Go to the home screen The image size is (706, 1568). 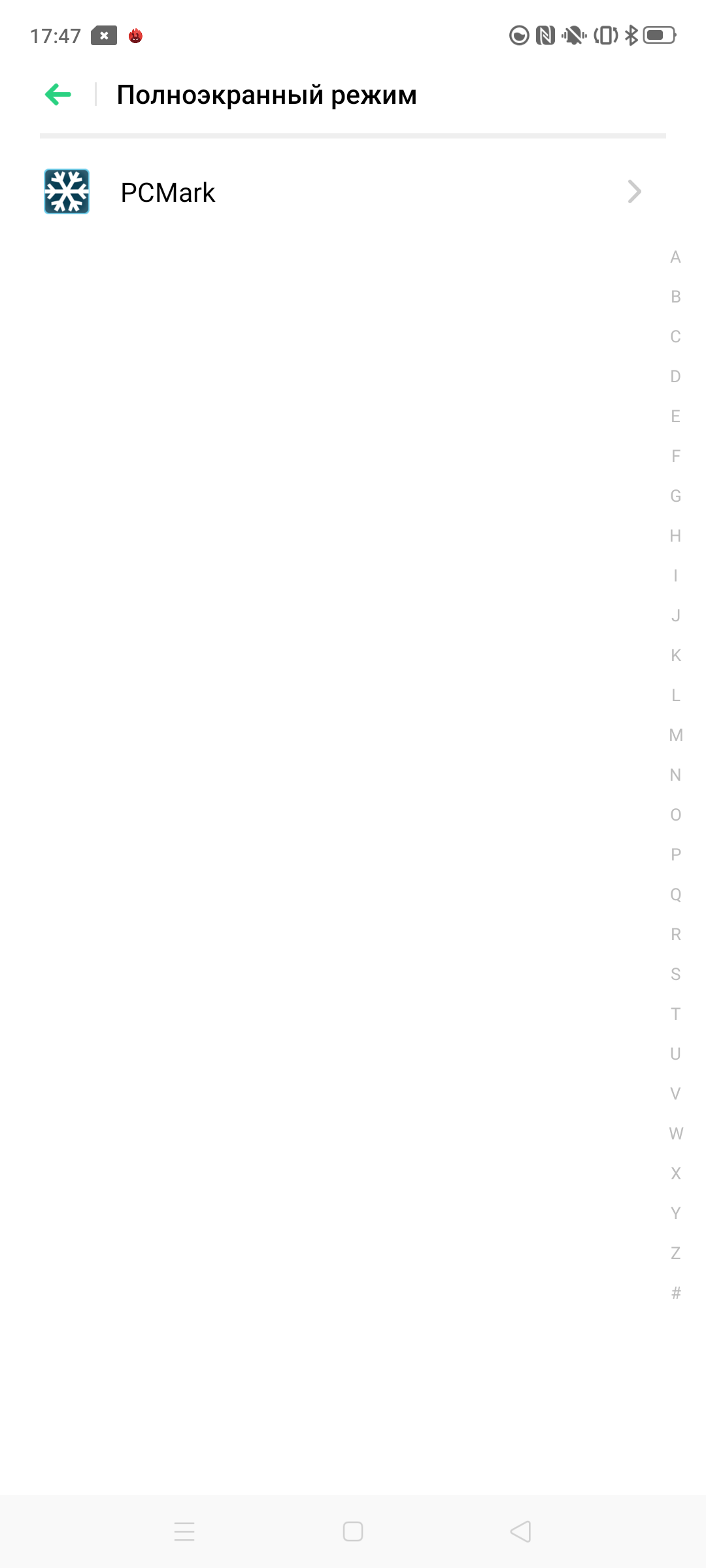pyautogui.click(x=353, y=1531)
